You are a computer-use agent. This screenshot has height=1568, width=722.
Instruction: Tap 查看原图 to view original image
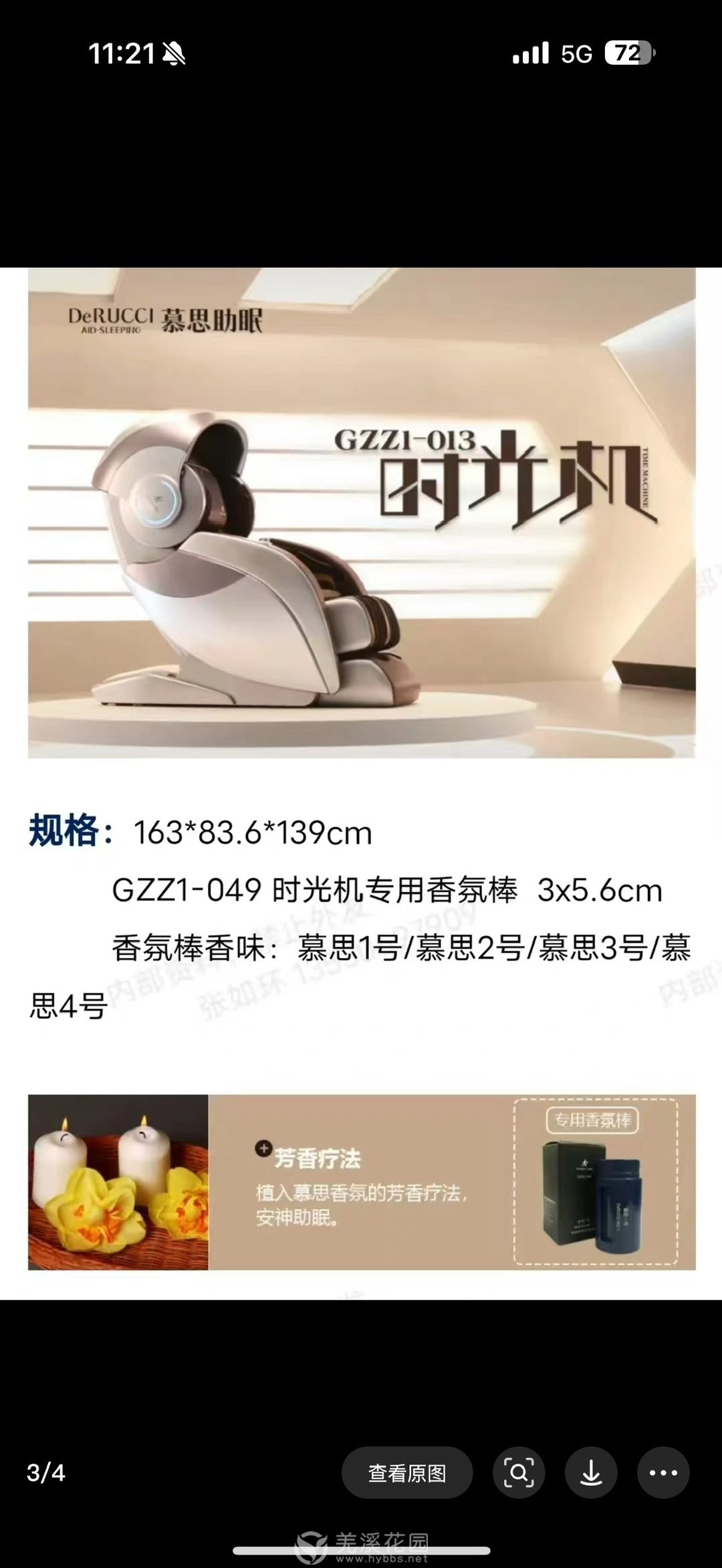pyautogui.click(x=407, y=1472)
